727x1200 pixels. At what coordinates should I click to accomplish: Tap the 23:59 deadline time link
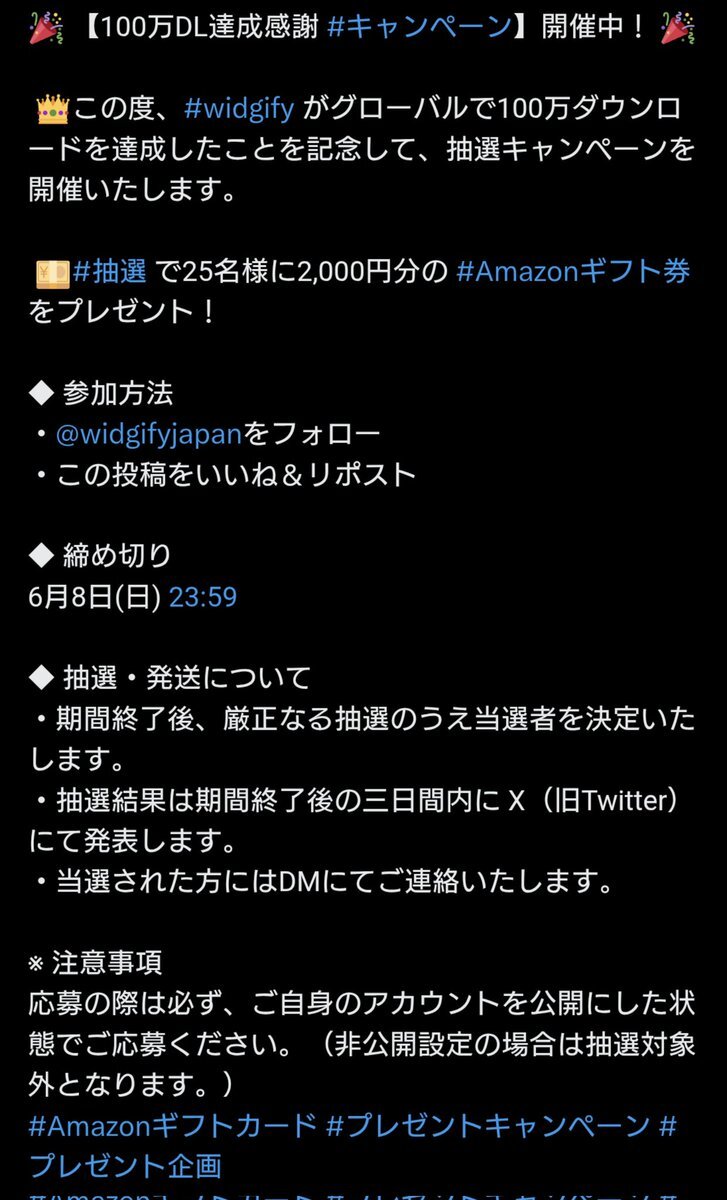(203, 598)
